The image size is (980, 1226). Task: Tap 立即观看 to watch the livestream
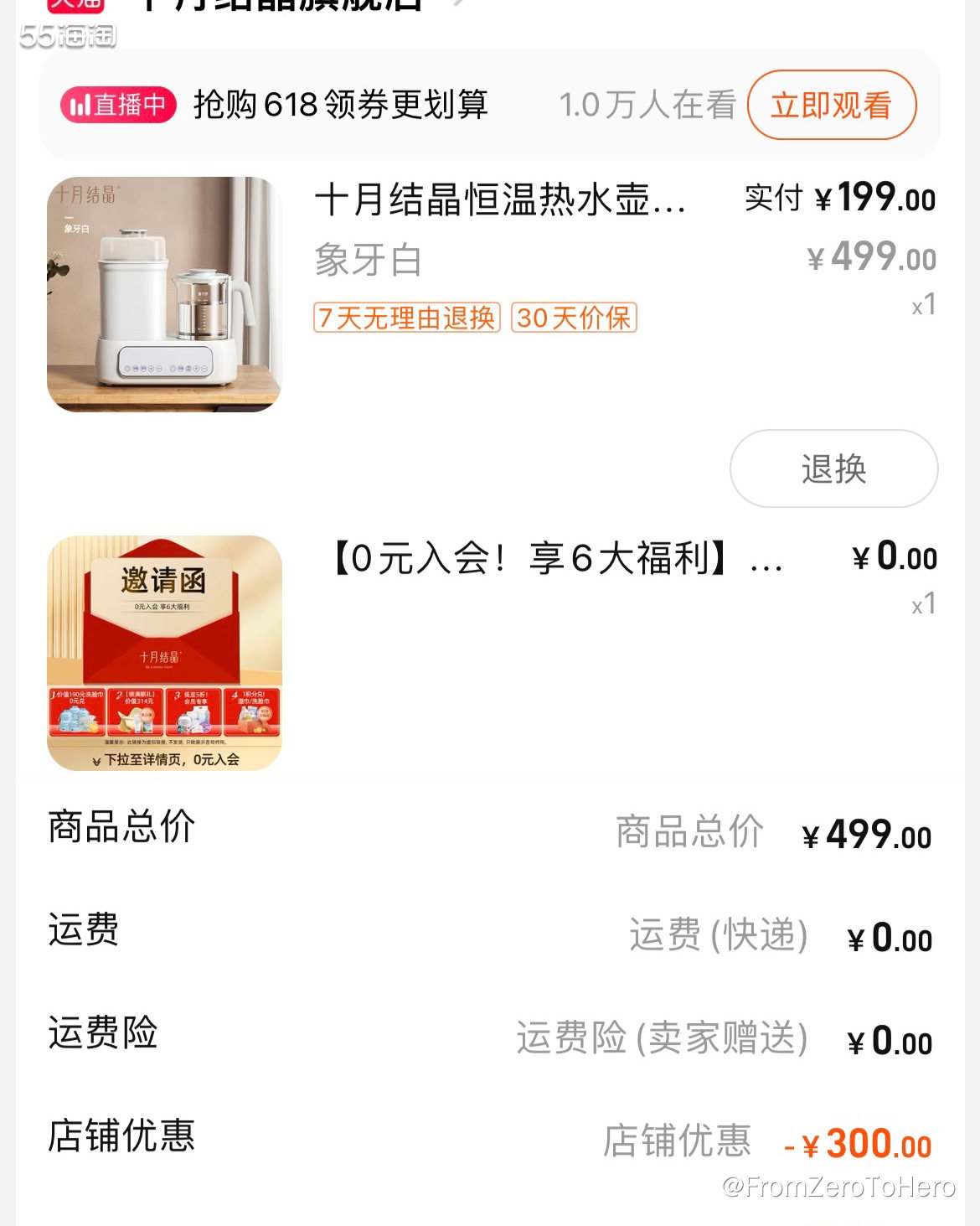pos(831,106)
